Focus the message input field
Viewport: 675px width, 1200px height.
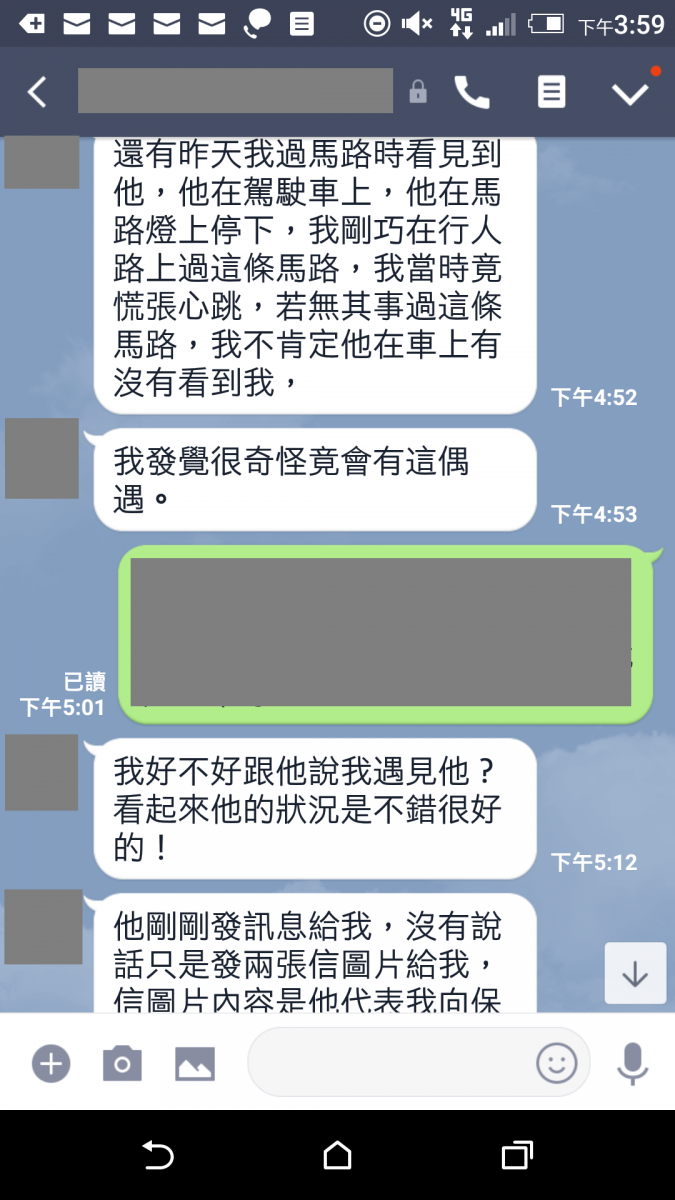point(390,1063)
